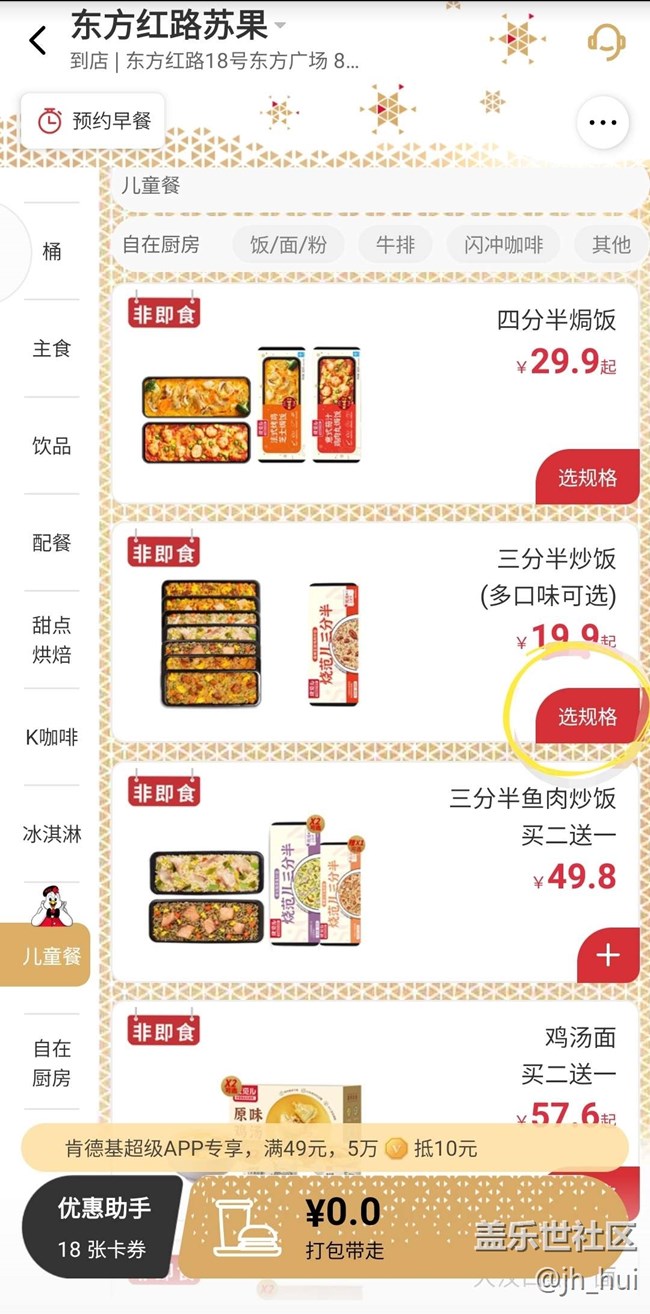Expand the 东方红路苏果 store dropdown
The height and width of the screenshot is (1314, 650).
(280, 25)
